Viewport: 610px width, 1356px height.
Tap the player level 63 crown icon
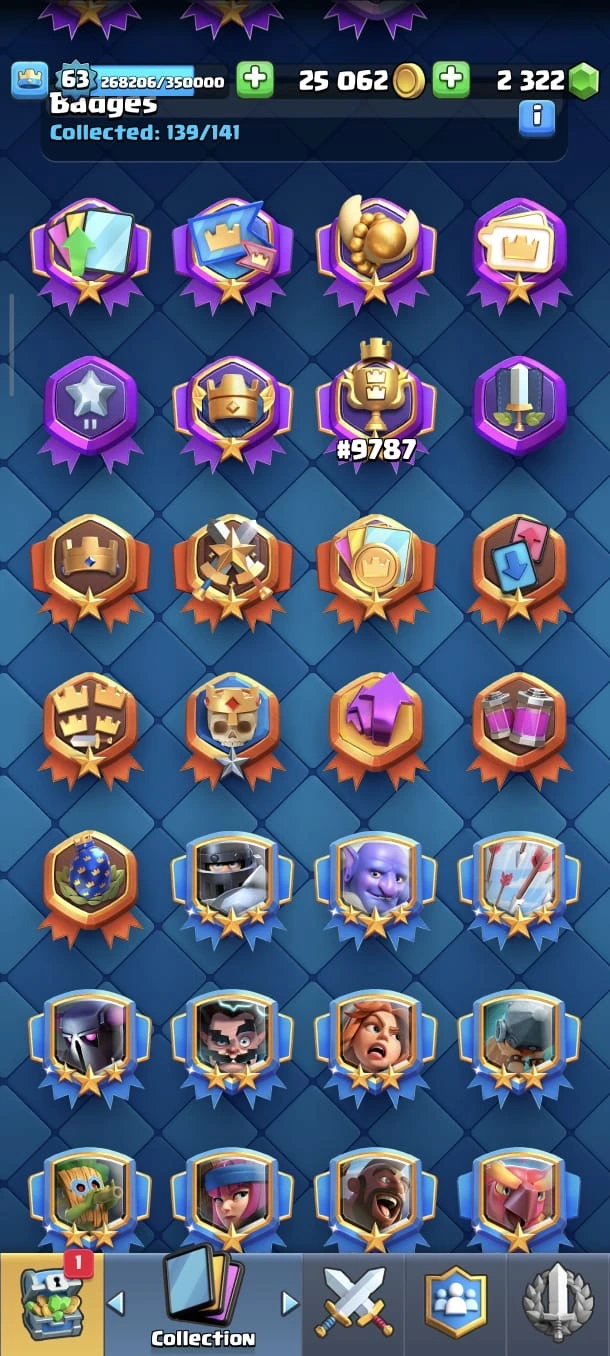pyautogui.click(x=30, y=80)
